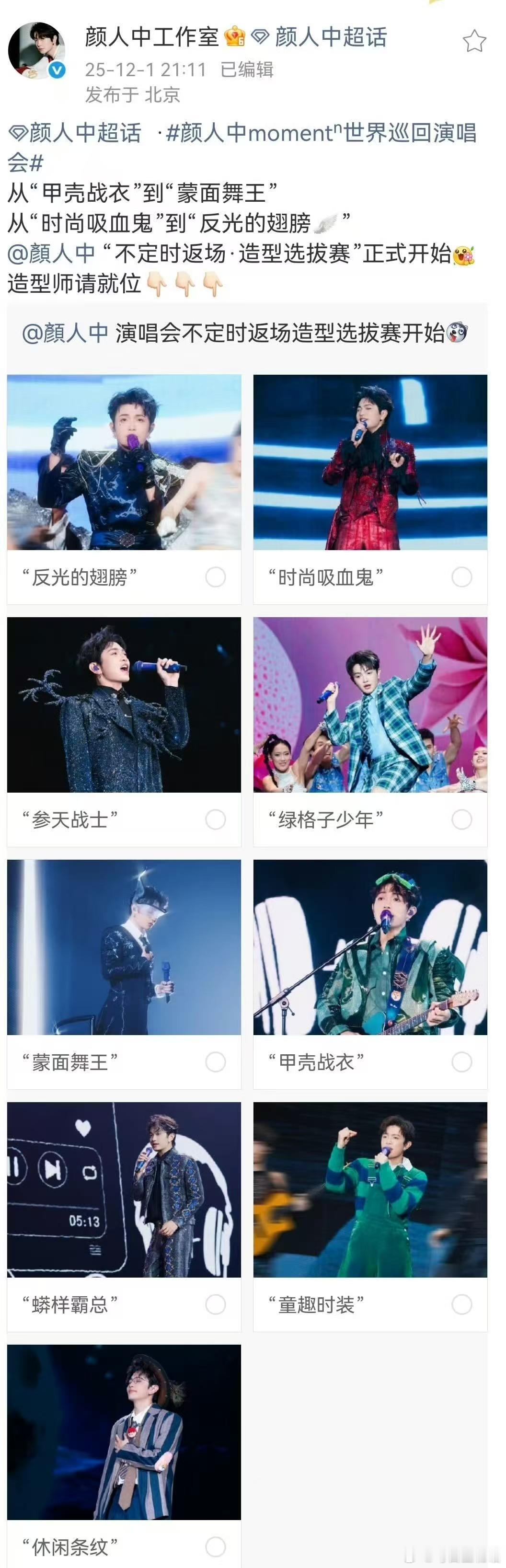Screen dimensions: 506x1568
Task: Open 颜人中工作室 profile avatar
Action: pos(36,51)
